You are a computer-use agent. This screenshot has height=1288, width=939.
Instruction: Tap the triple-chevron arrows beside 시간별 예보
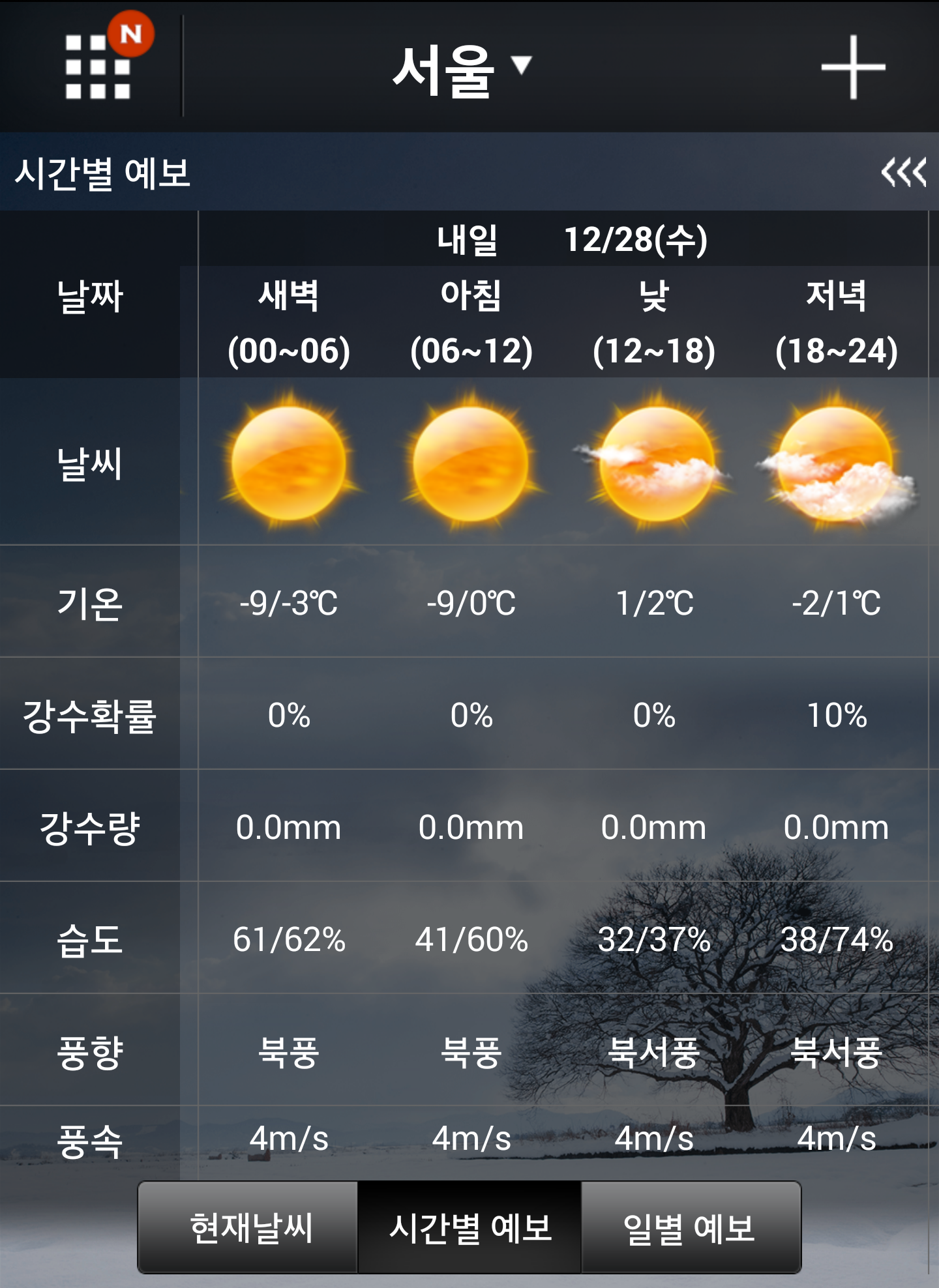point(903,172)
